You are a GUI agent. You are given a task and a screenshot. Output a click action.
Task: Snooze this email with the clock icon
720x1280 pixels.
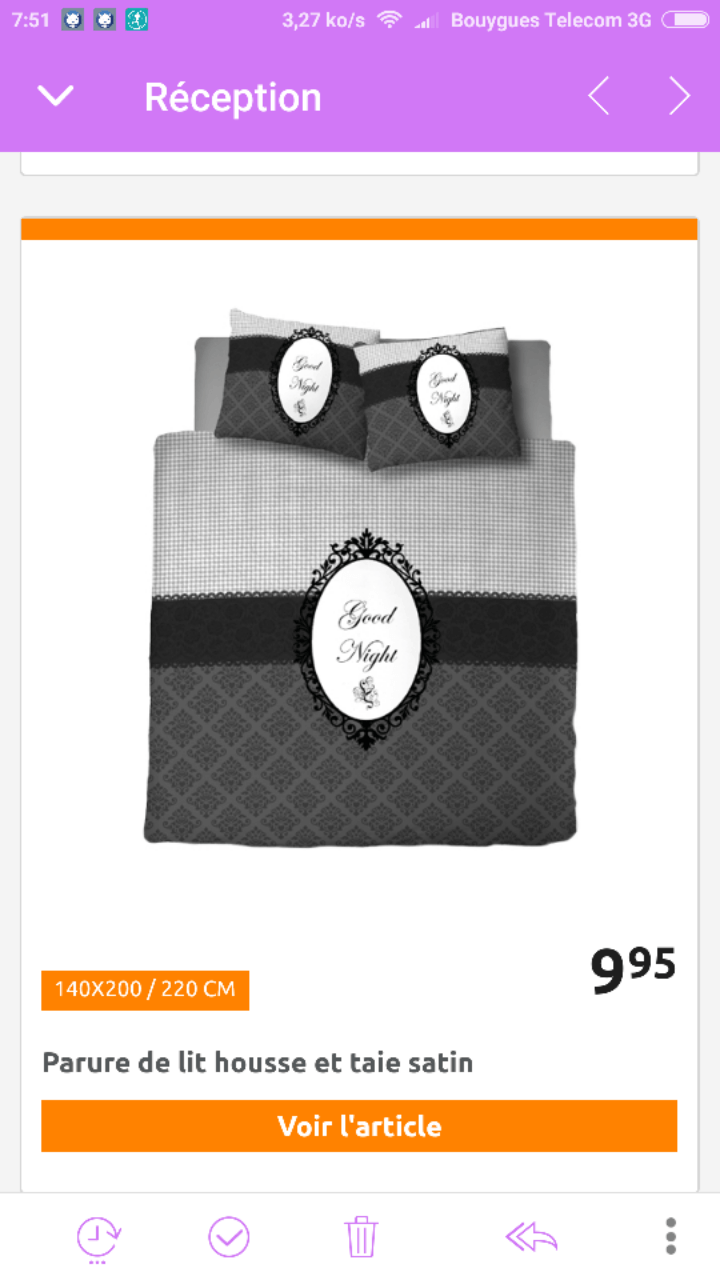98,1238
